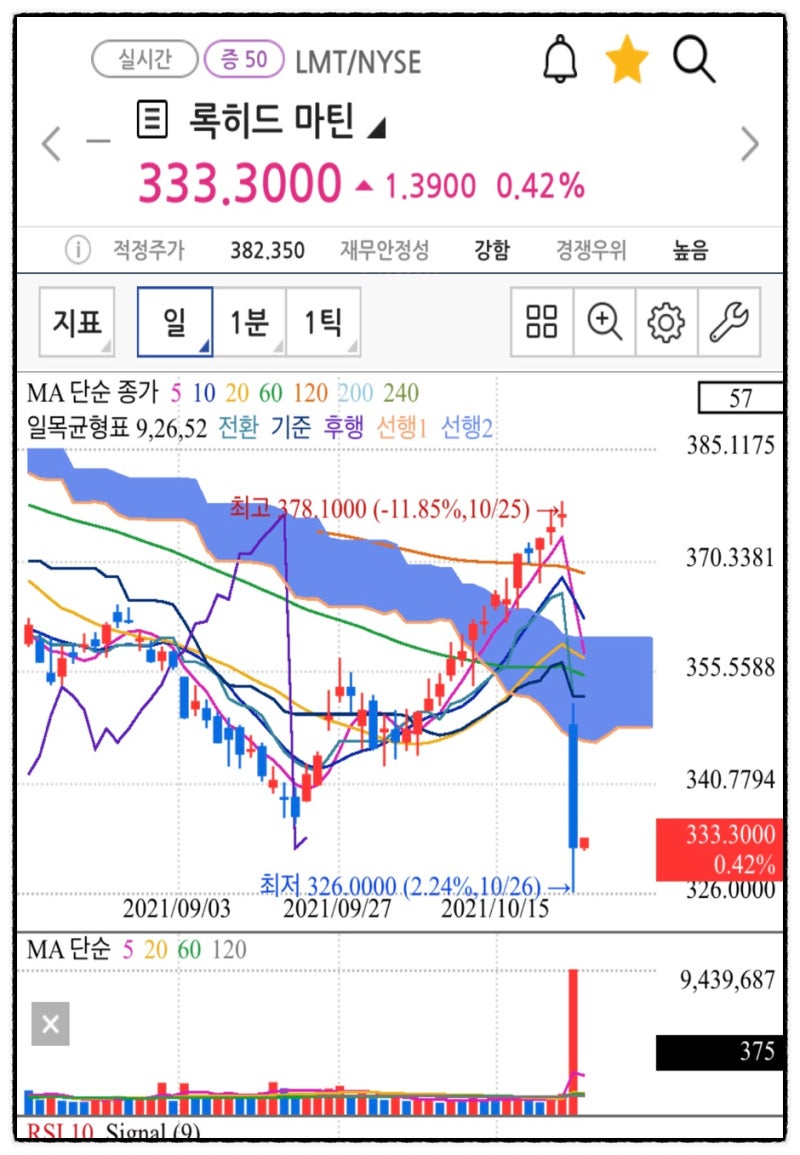800x1155 pixels.
Task: Click the 전환 Ichimoku legend label
Action: [237, 426]
